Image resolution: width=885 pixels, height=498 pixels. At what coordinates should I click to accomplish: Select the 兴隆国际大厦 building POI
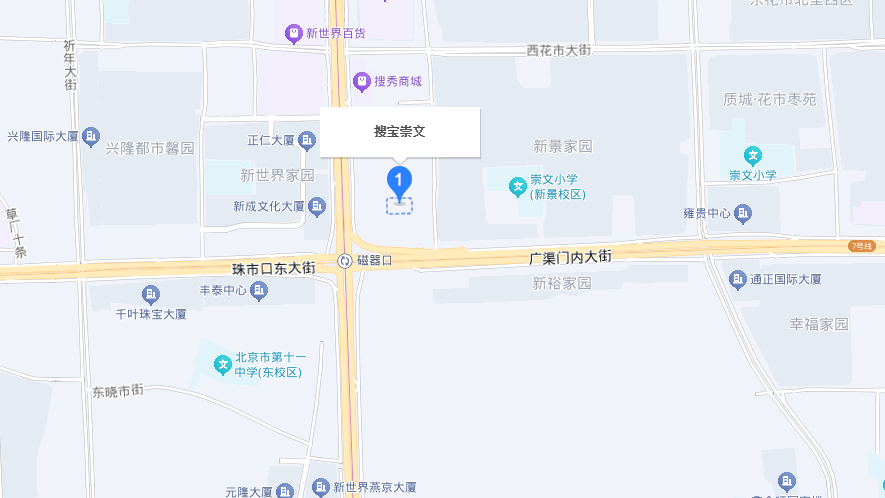pyautogui.click(x=91, y=136)
